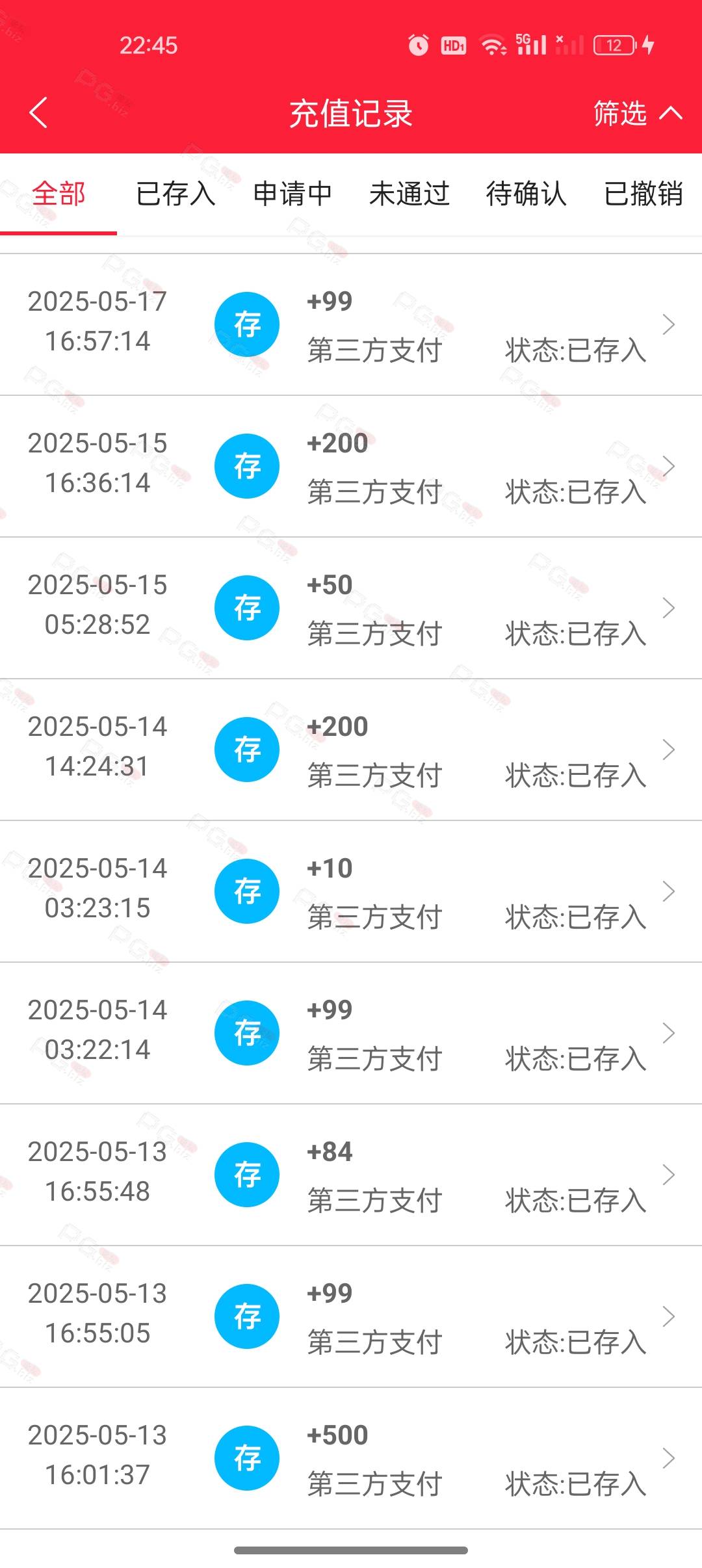Open the +99 record from 2025-05-17 16:57:14
702x1568 pixels.
351,324
